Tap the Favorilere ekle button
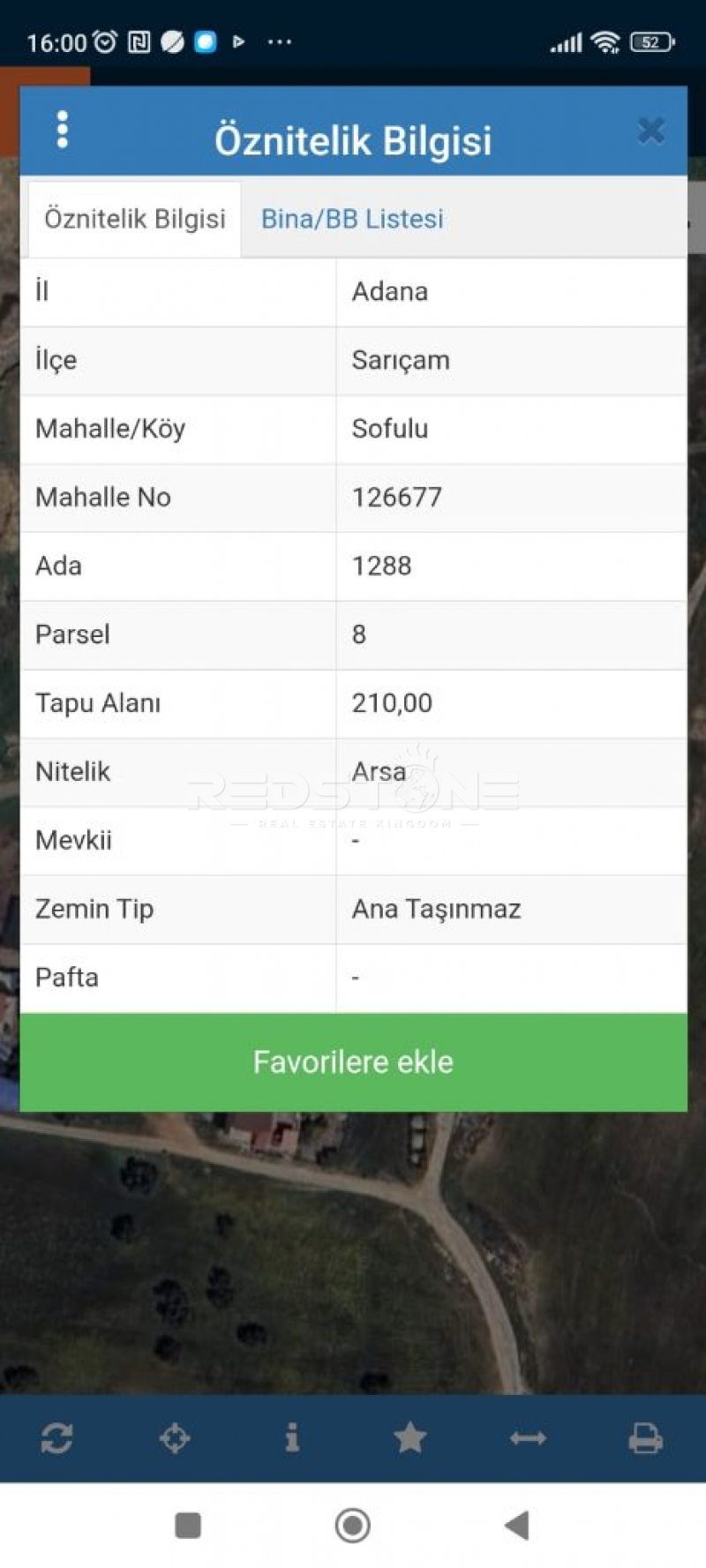 [353, 1062]
